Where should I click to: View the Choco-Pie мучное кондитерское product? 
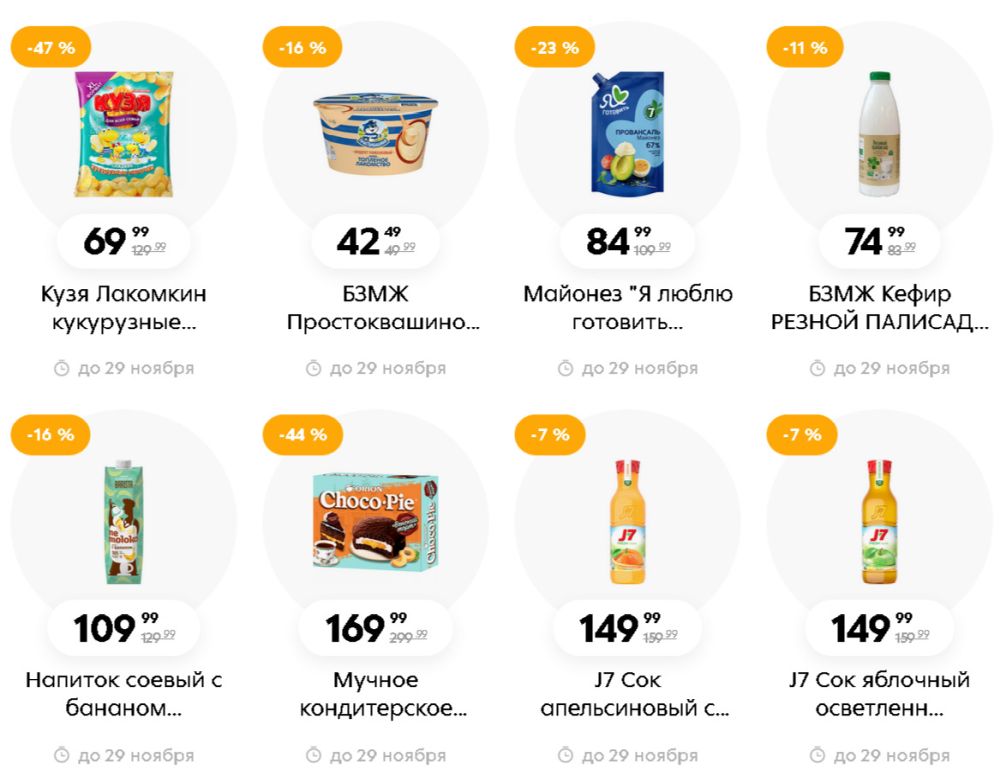376,521
